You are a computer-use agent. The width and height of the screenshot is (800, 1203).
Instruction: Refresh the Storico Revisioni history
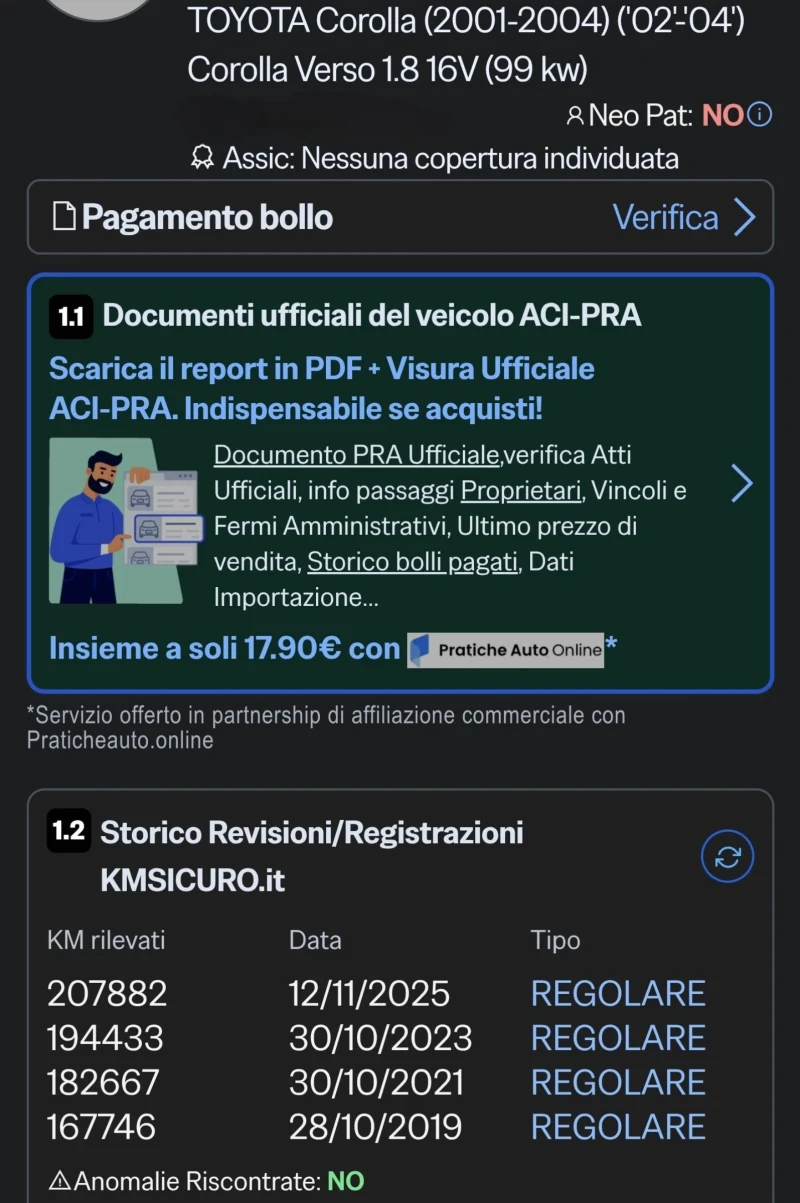click(727, 856)
